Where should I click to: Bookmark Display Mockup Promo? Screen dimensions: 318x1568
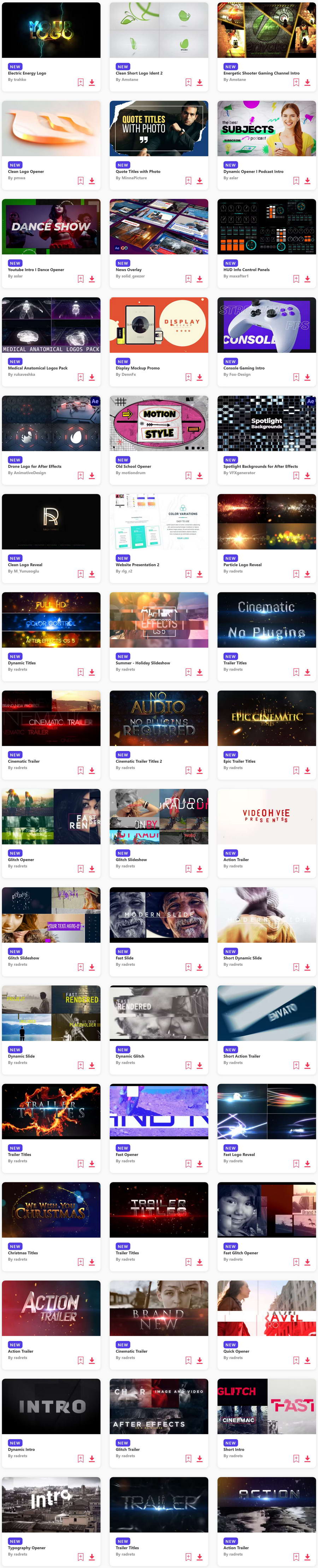(188, 377)
